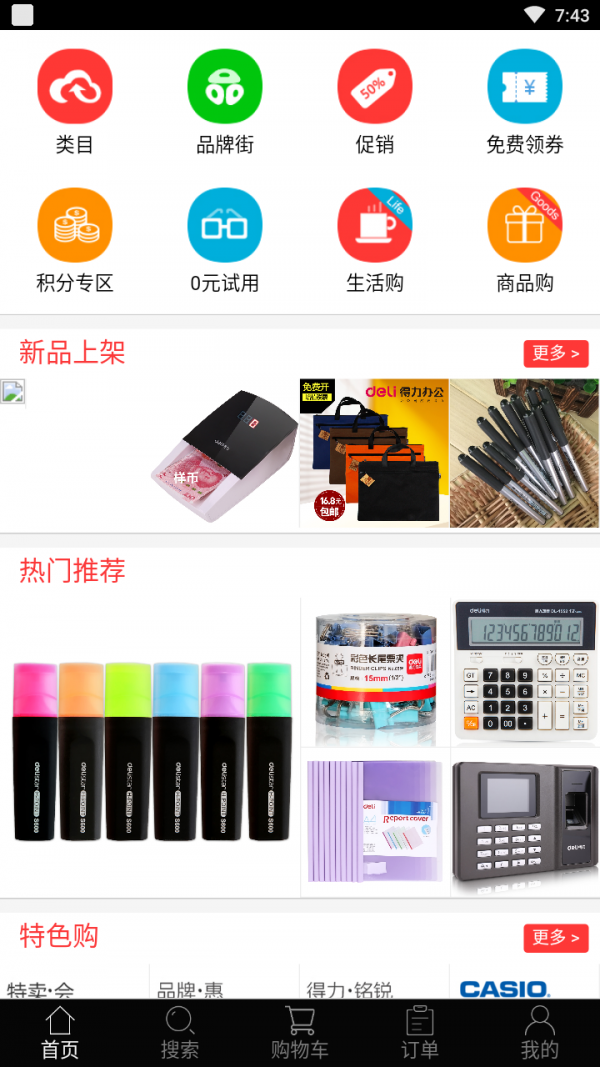Switch to the 搜索 search tab

point(180,1033)
